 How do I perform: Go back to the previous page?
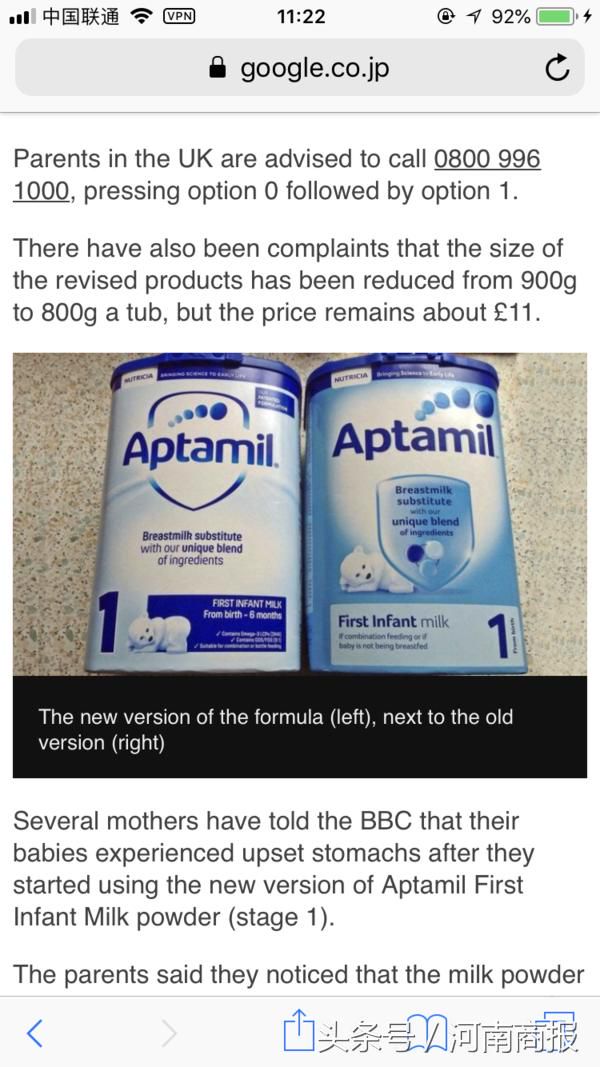click(x=35, y=1033)
